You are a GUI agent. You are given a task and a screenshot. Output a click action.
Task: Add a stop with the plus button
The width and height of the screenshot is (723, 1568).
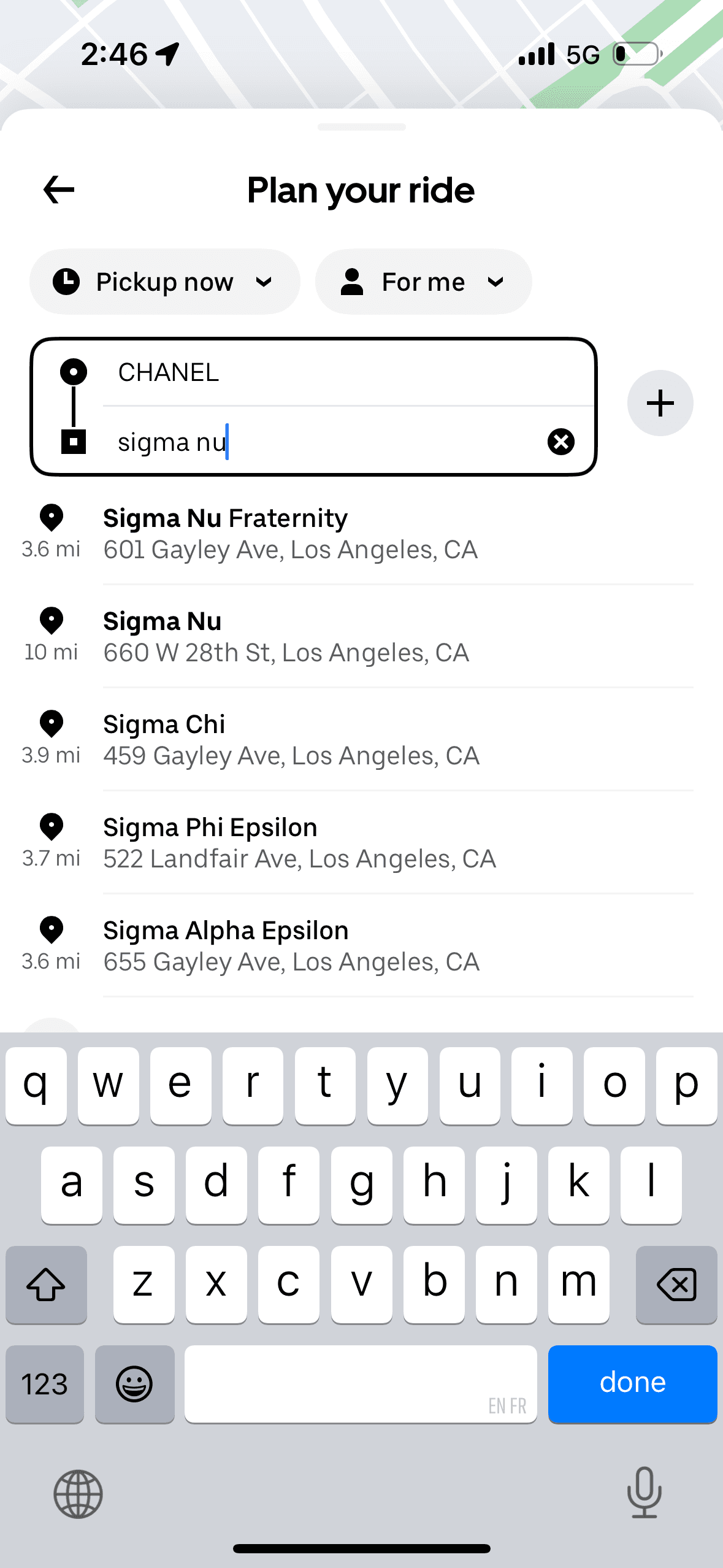click(660, 403)
